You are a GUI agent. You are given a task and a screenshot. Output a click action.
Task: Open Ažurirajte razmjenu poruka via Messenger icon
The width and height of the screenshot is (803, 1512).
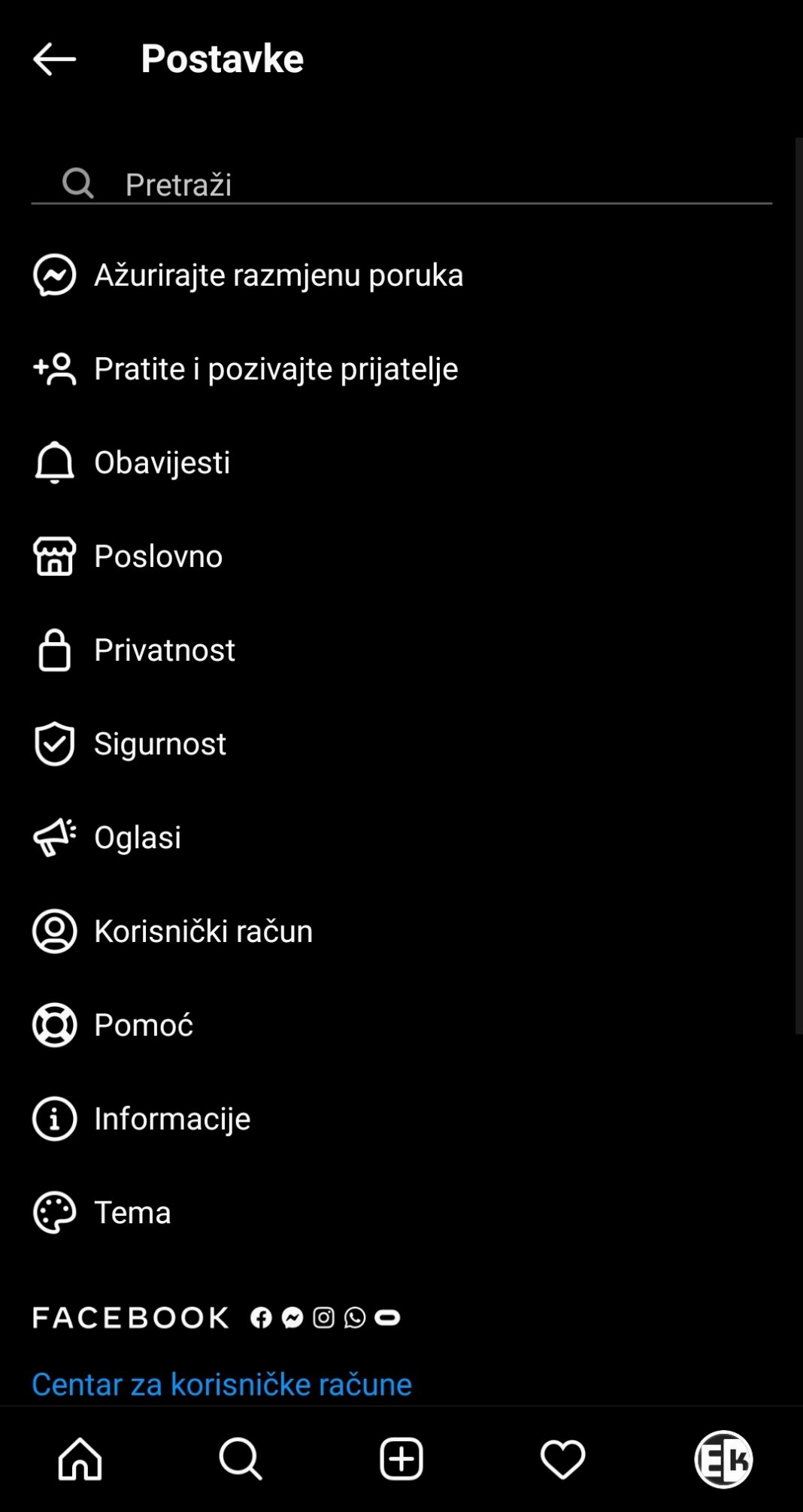53,274
